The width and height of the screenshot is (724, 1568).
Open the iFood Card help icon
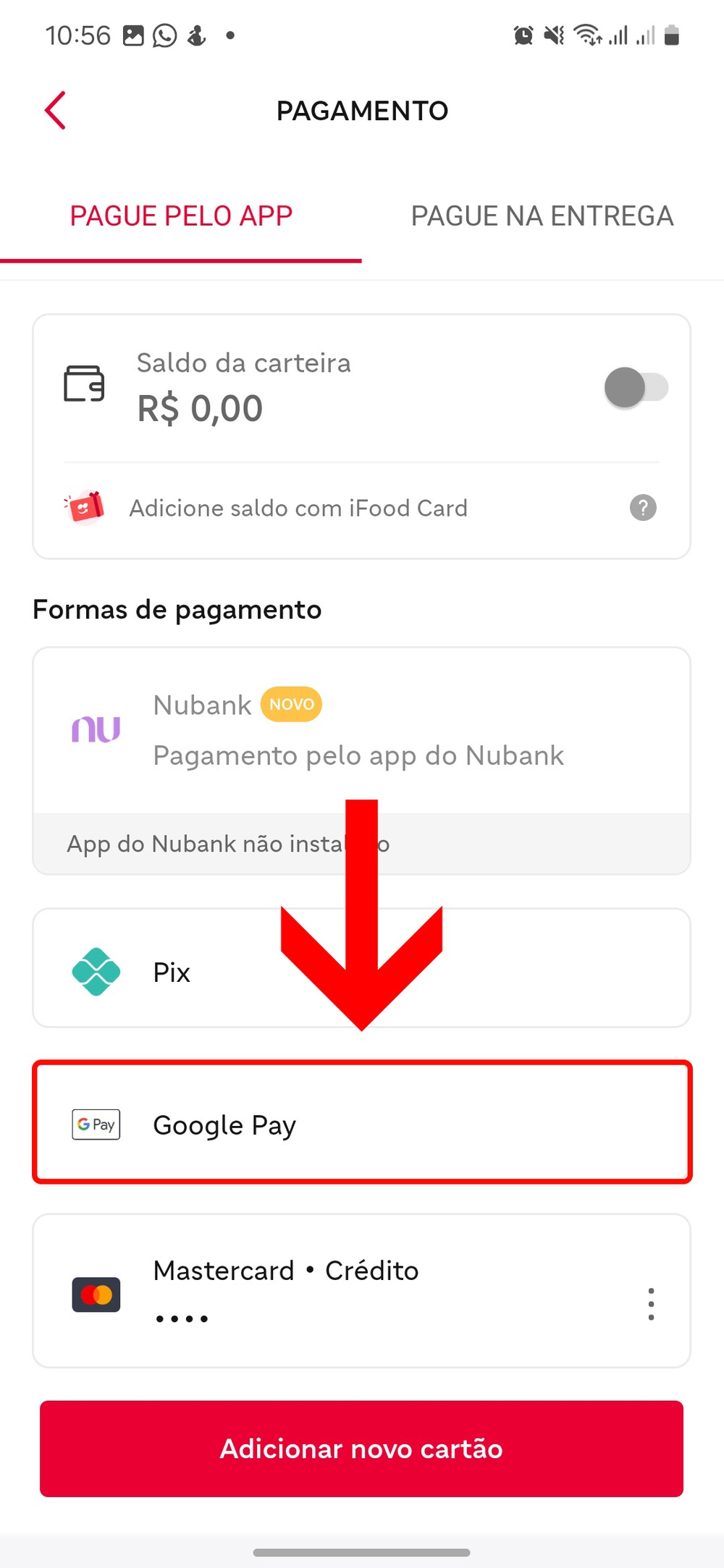(x=643, y=508)
